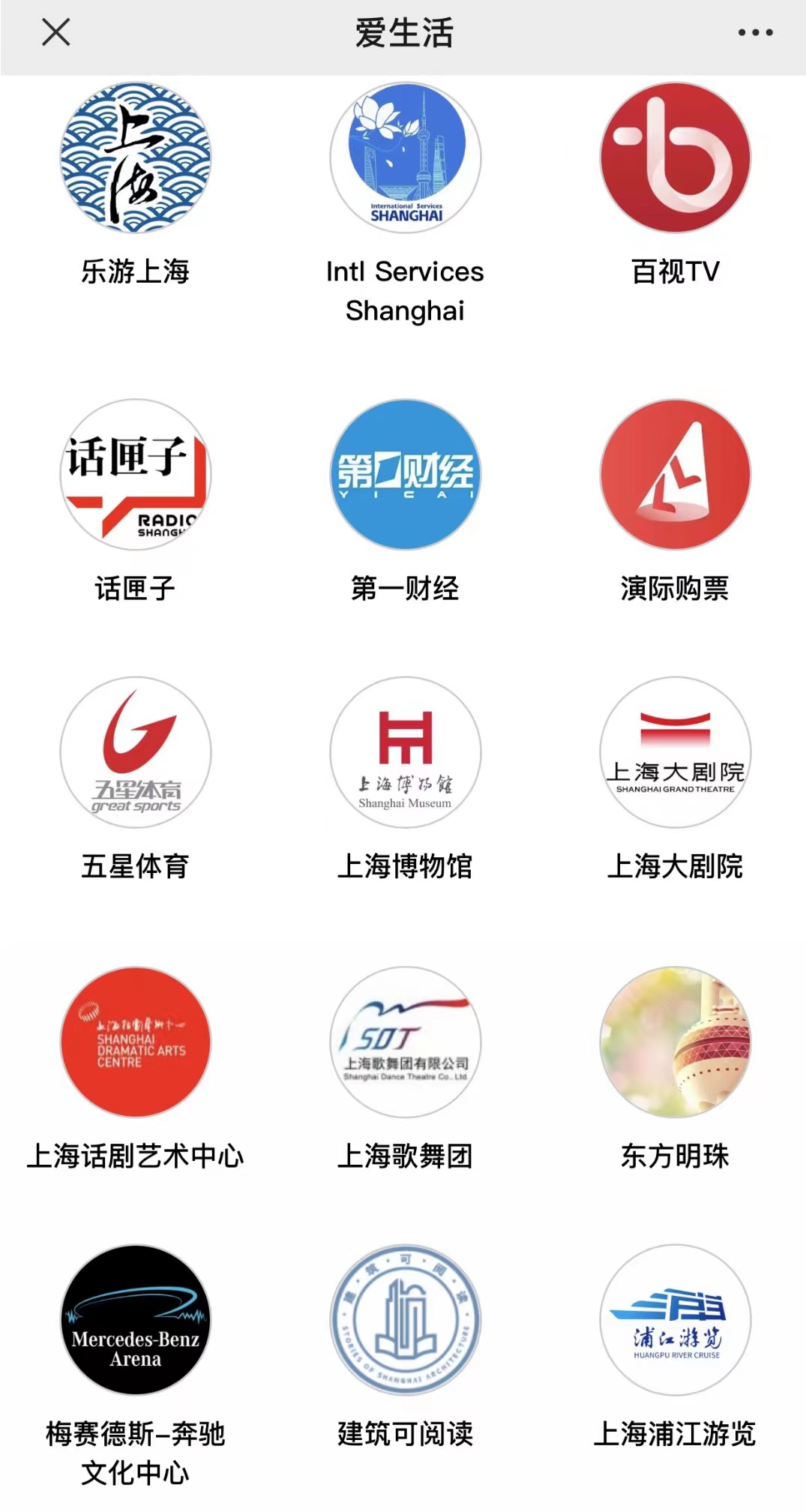Open 演际购票 ticketing
Image resolution: width=806 pixels, height=1512 pixels.
point(676,475)
